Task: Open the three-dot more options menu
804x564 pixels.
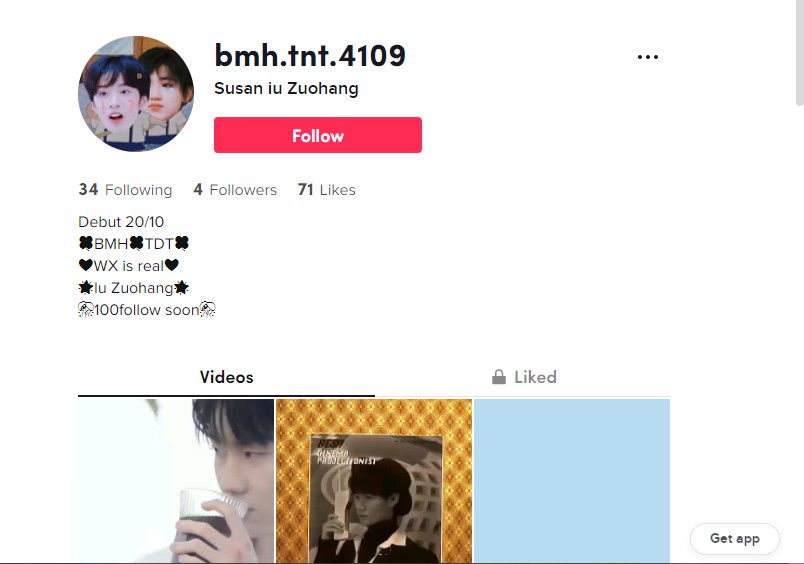Action: (x=647, y=57)
